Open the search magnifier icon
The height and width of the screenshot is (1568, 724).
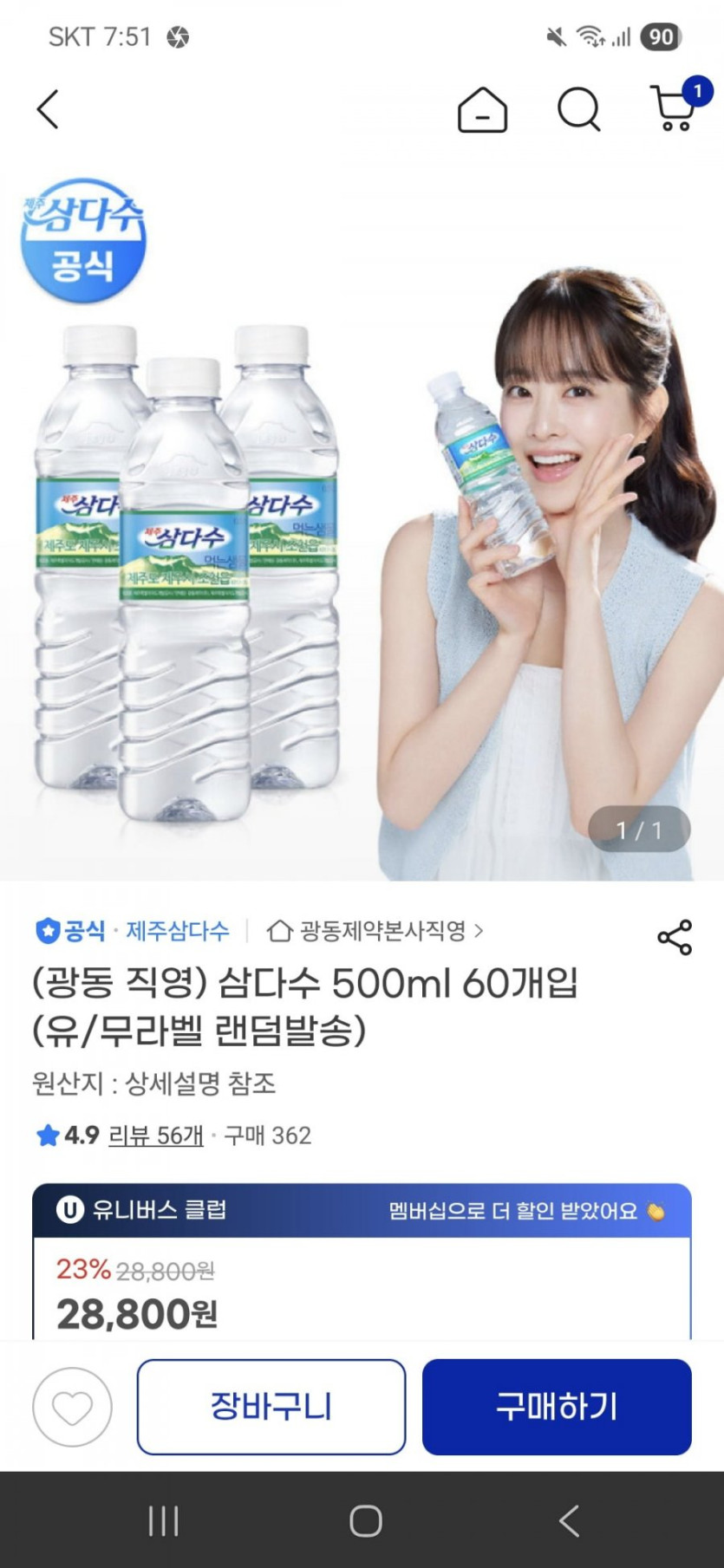(x=578, y=110)
